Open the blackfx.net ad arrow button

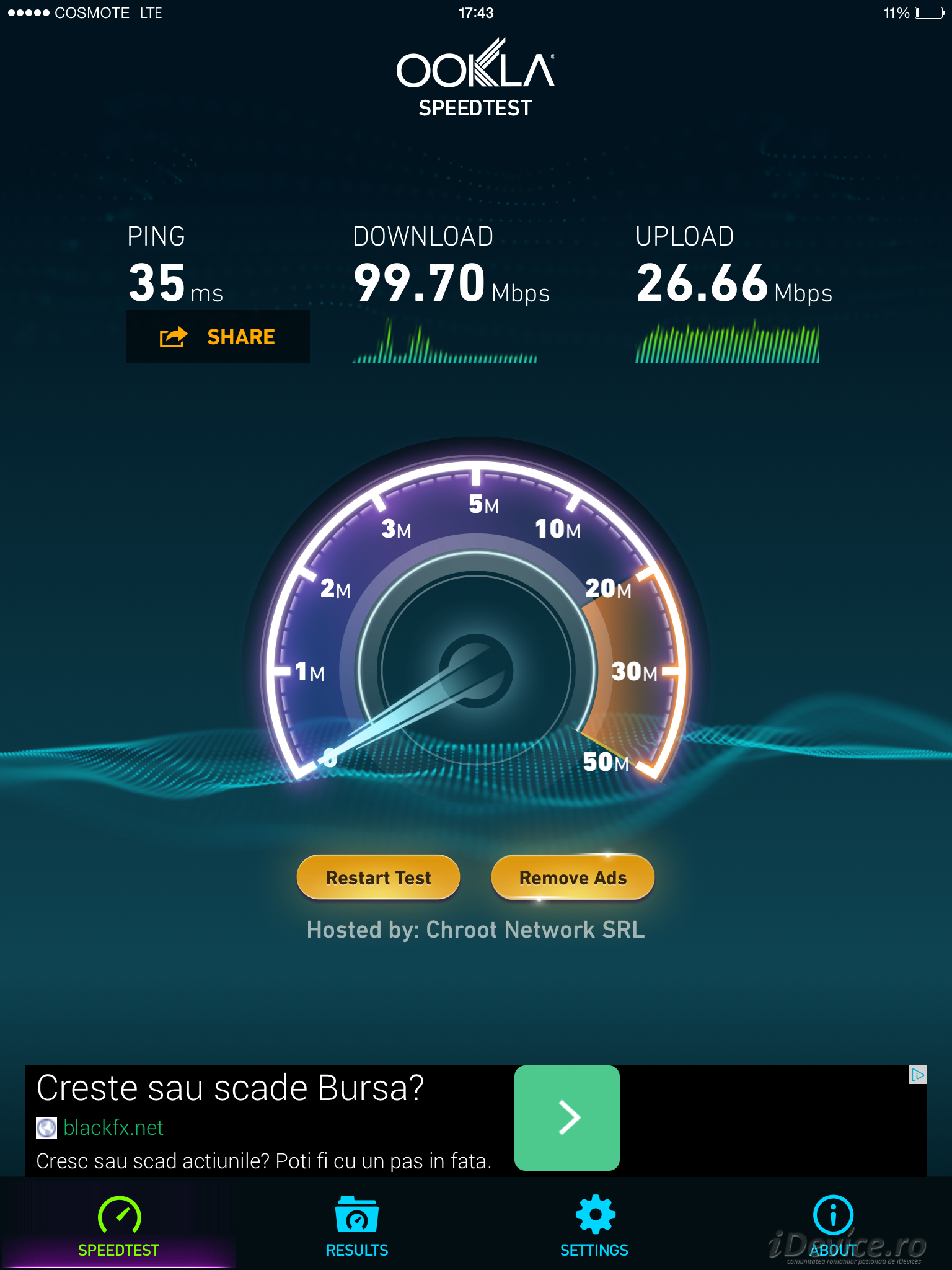click(x=566, y=1117)
